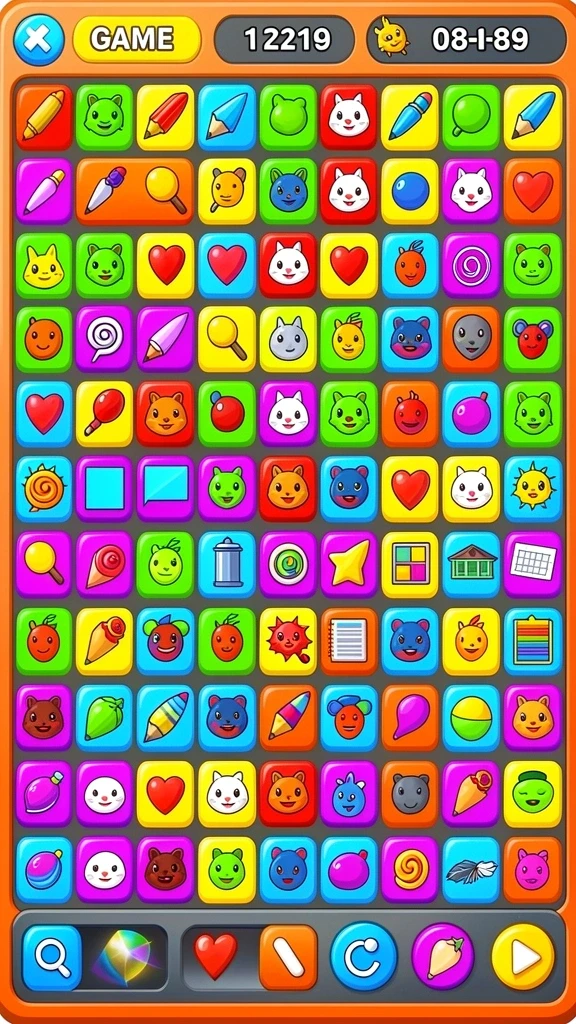Viewport: 576px width, 1024px height.
Task: Select the feather tile
Action: [471, 870]
